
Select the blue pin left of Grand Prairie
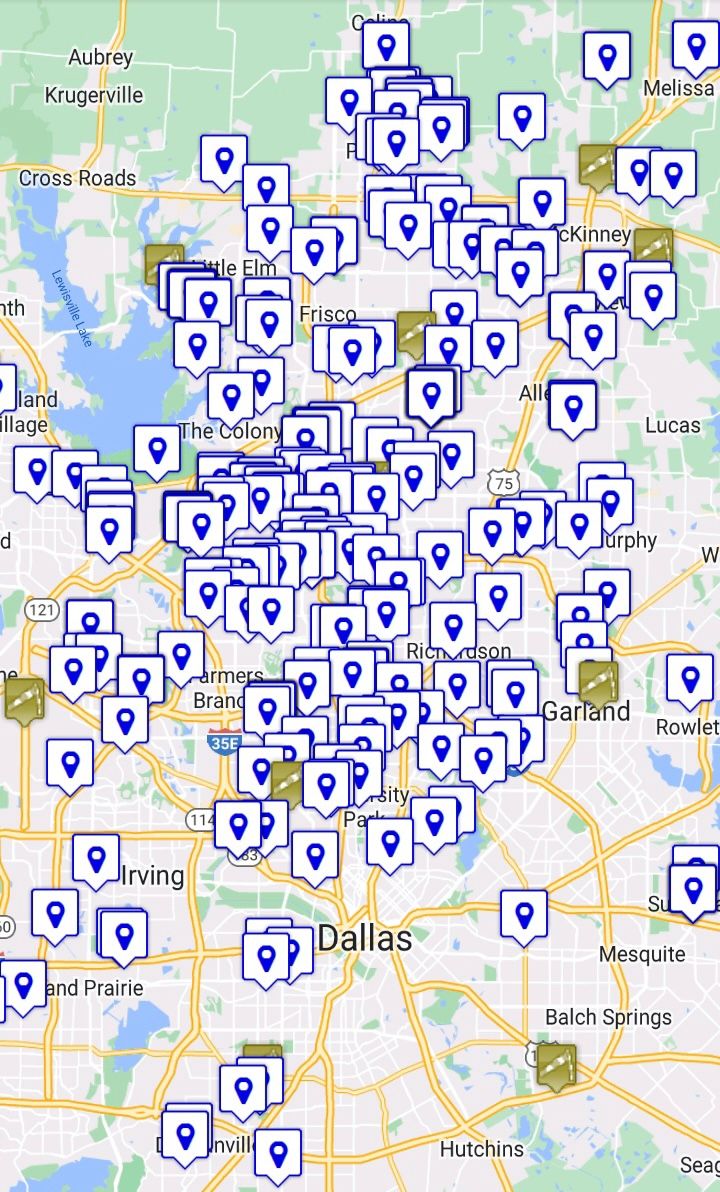point(23,986)
